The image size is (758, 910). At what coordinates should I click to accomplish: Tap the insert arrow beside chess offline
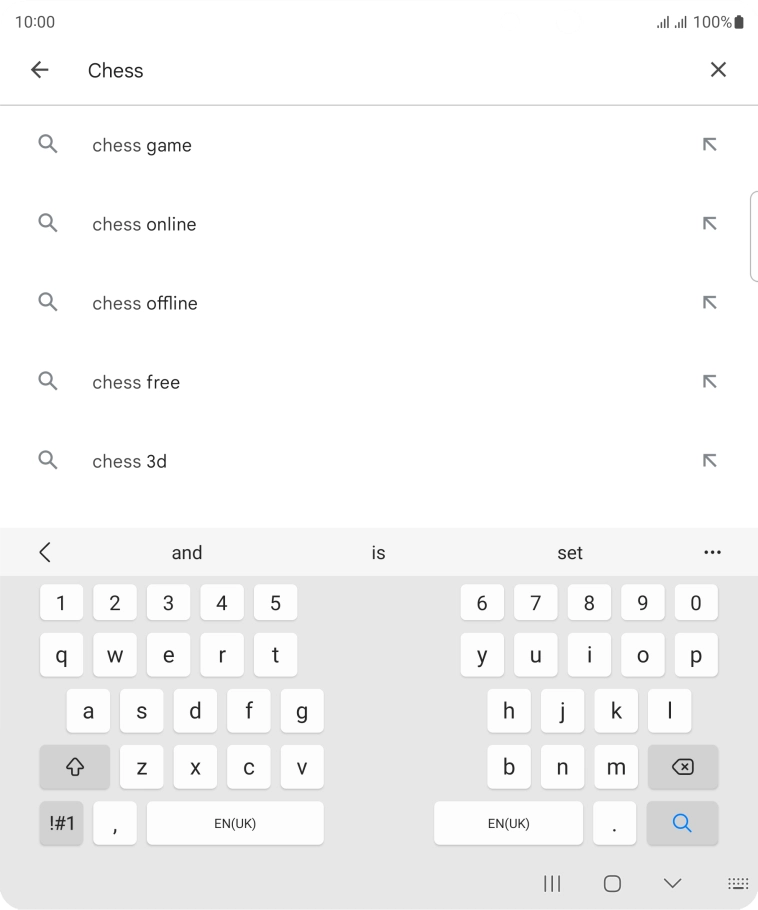click(709, 302)
